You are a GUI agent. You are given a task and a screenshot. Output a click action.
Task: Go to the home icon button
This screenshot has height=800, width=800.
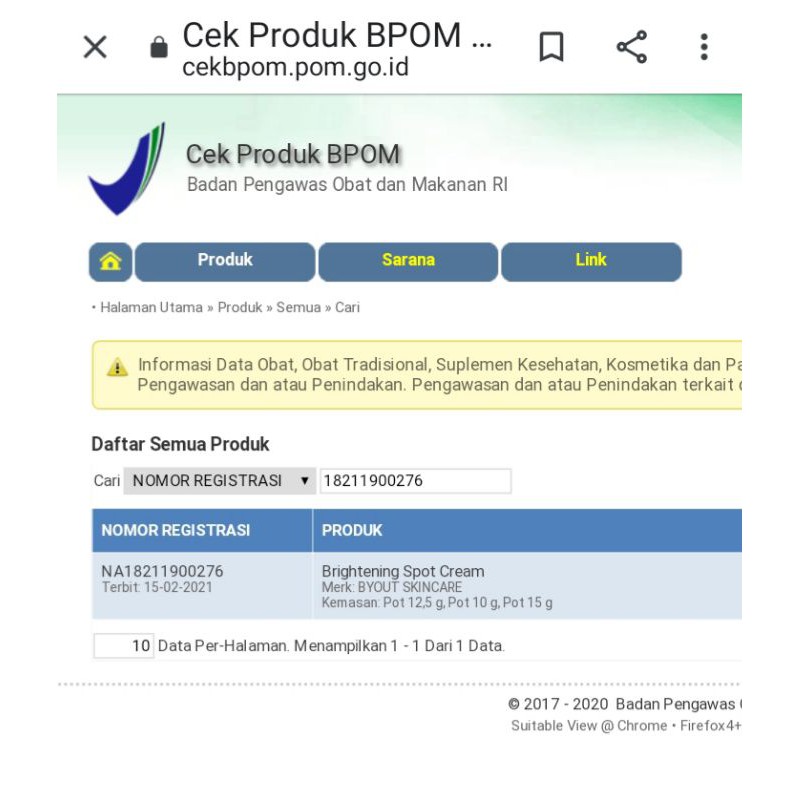110,262
